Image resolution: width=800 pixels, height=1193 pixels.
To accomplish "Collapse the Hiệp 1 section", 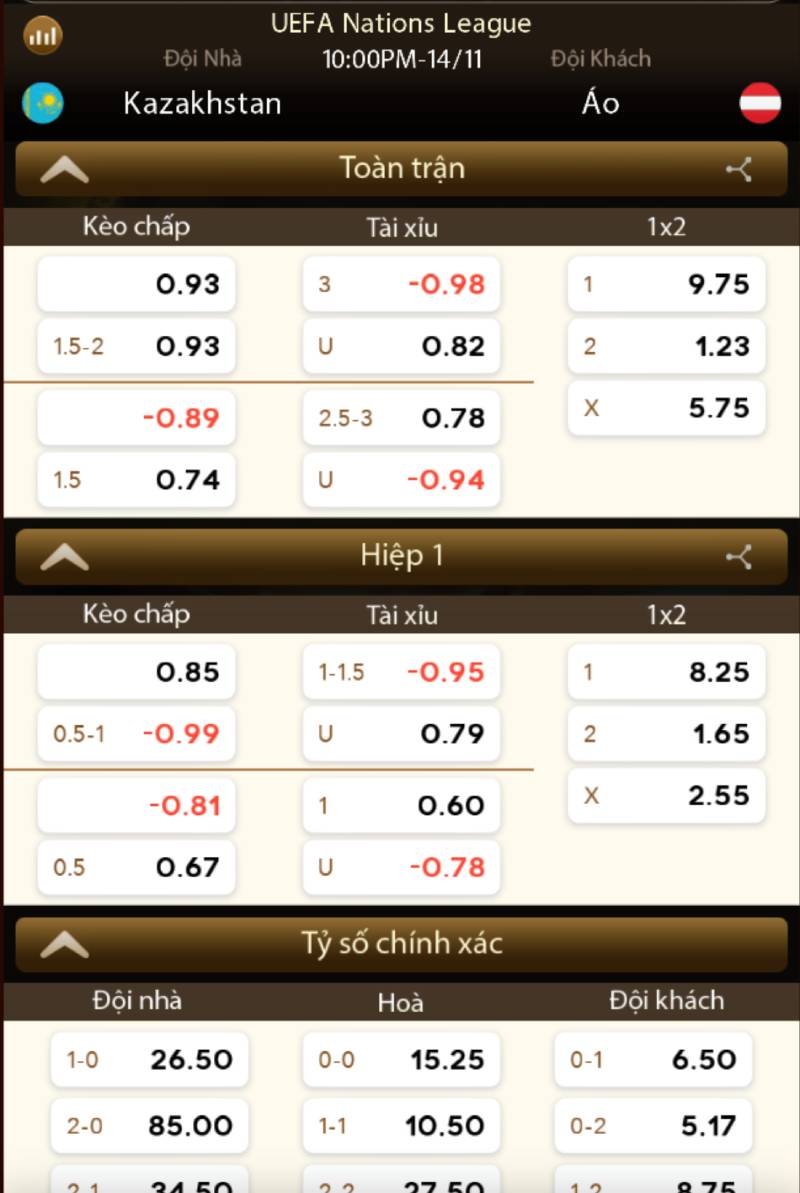I will point(65,557).
